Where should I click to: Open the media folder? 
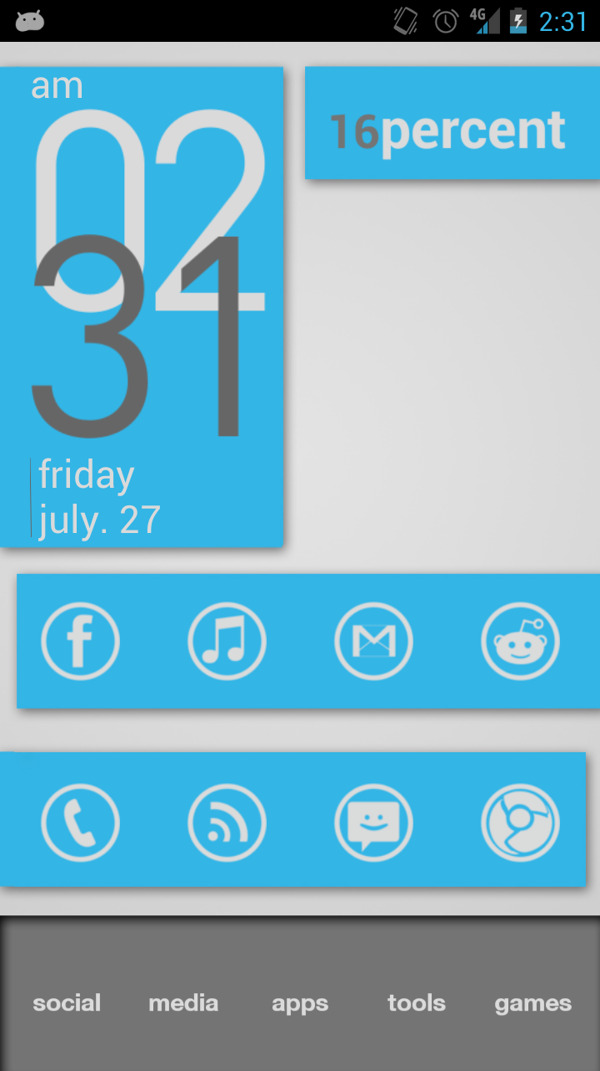[183, 1003]
